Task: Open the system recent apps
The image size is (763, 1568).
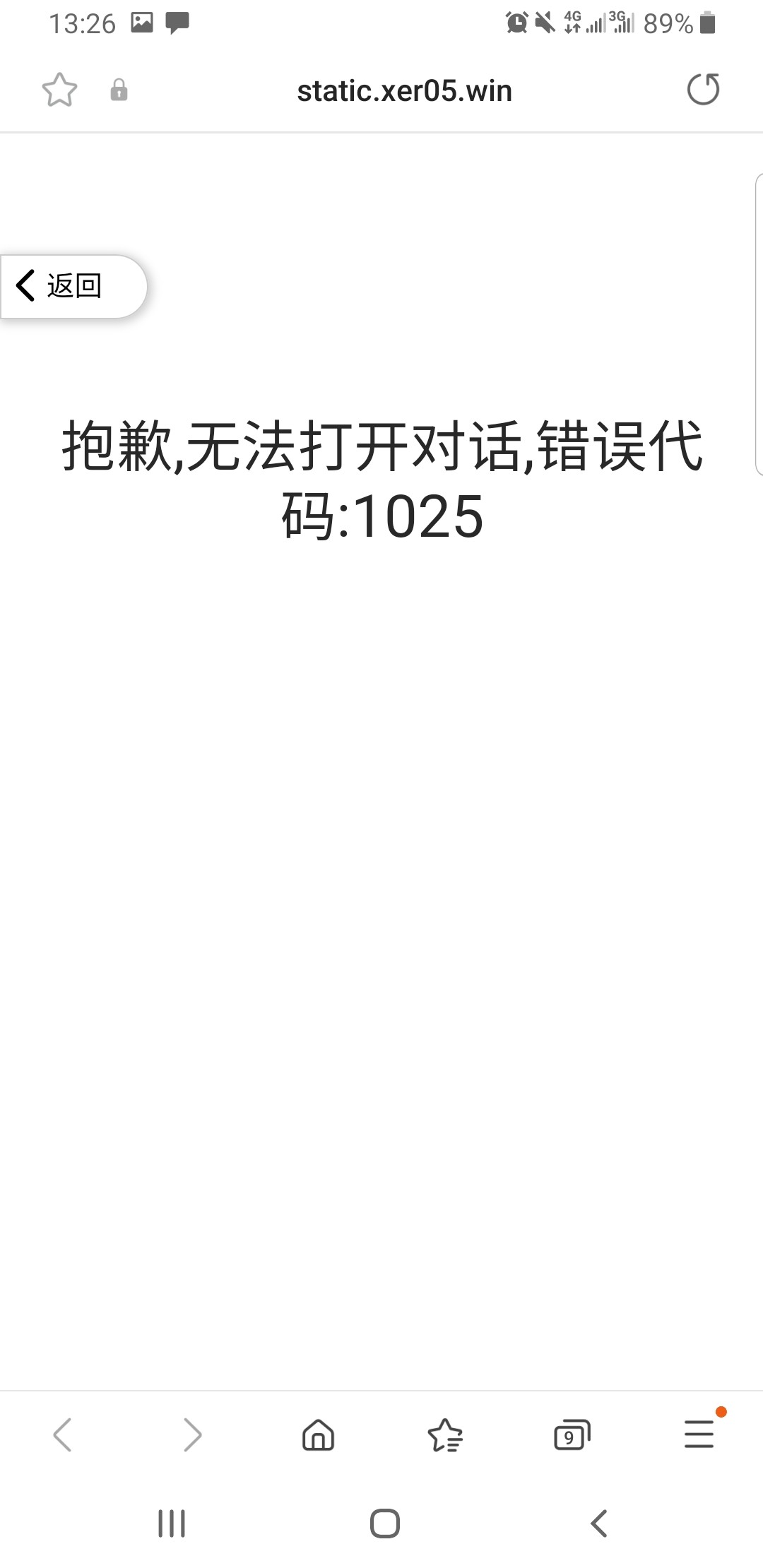Action: pyautogui.click(x=172, y=1524)
